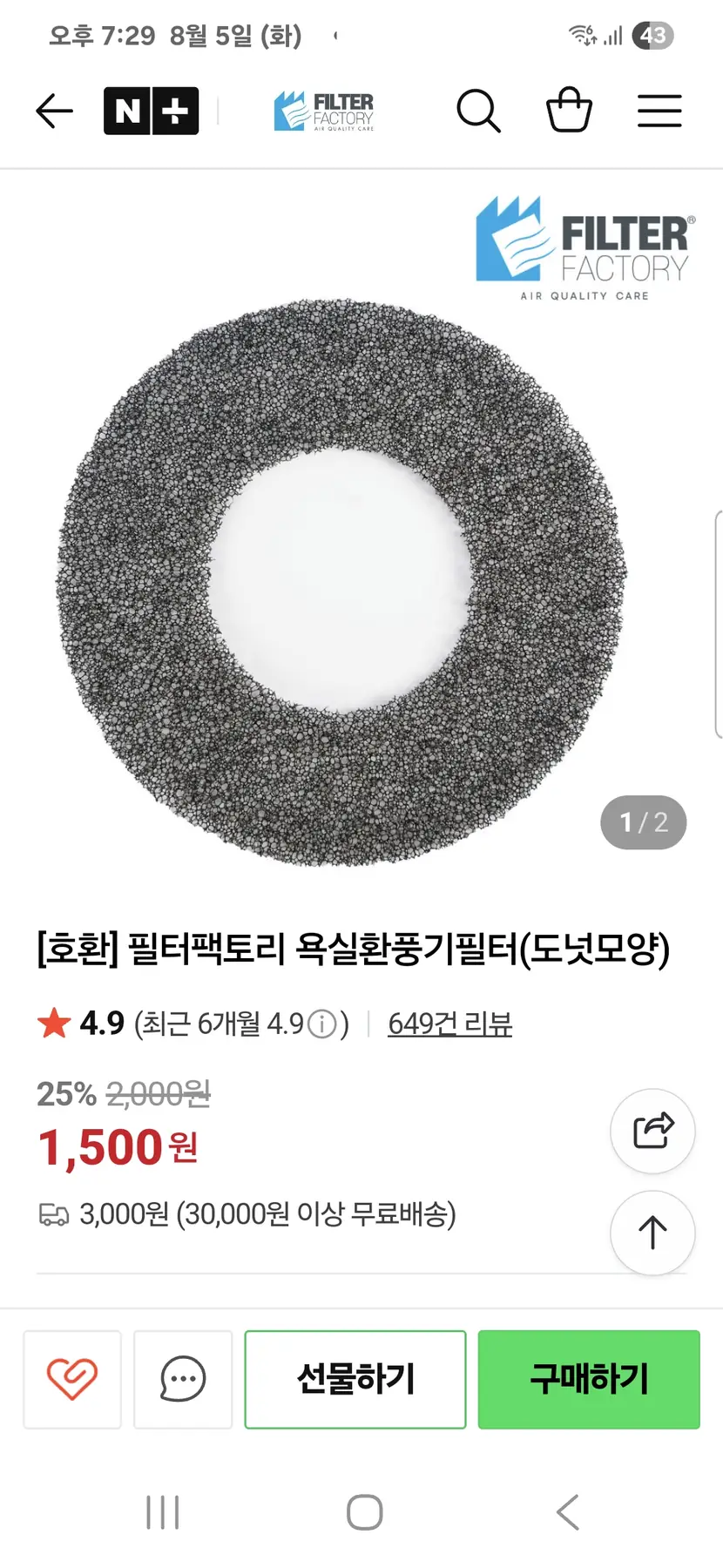The width and height of the screenshot is (723, 1568).
Task: Open the chat inquiry with seller
Action: tap(183, 1379)
